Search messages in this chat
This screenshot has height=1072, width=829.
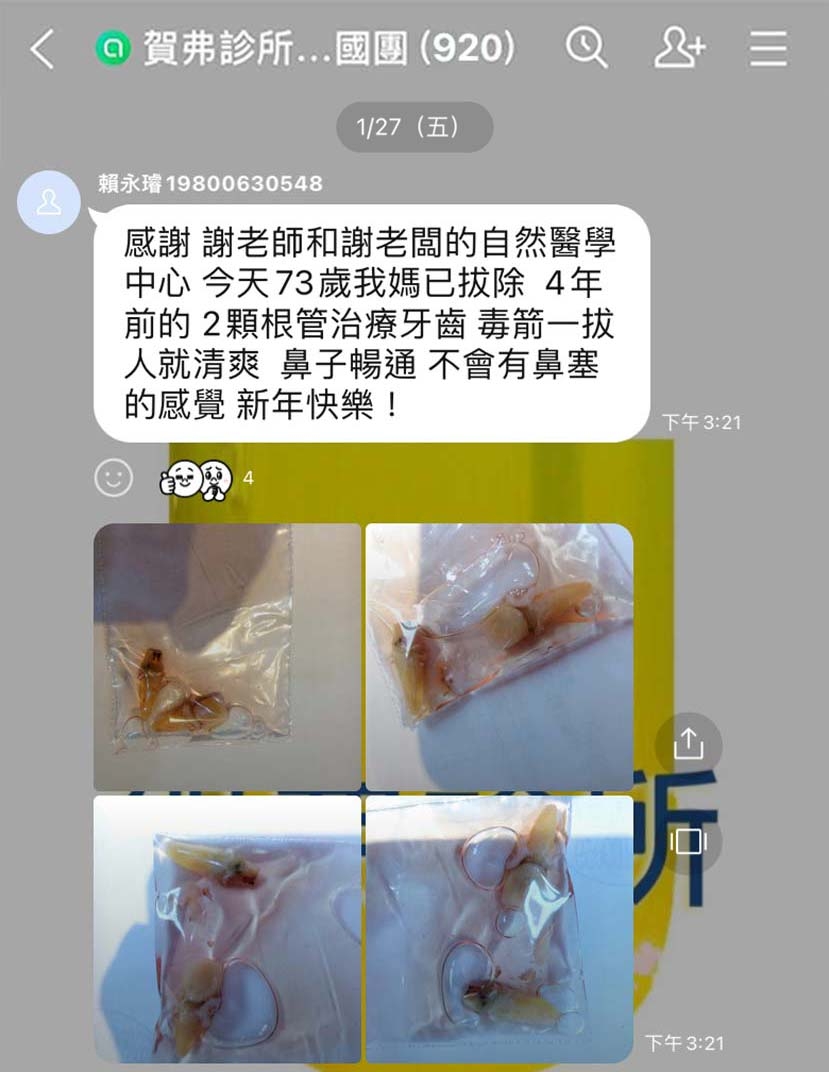586,48
